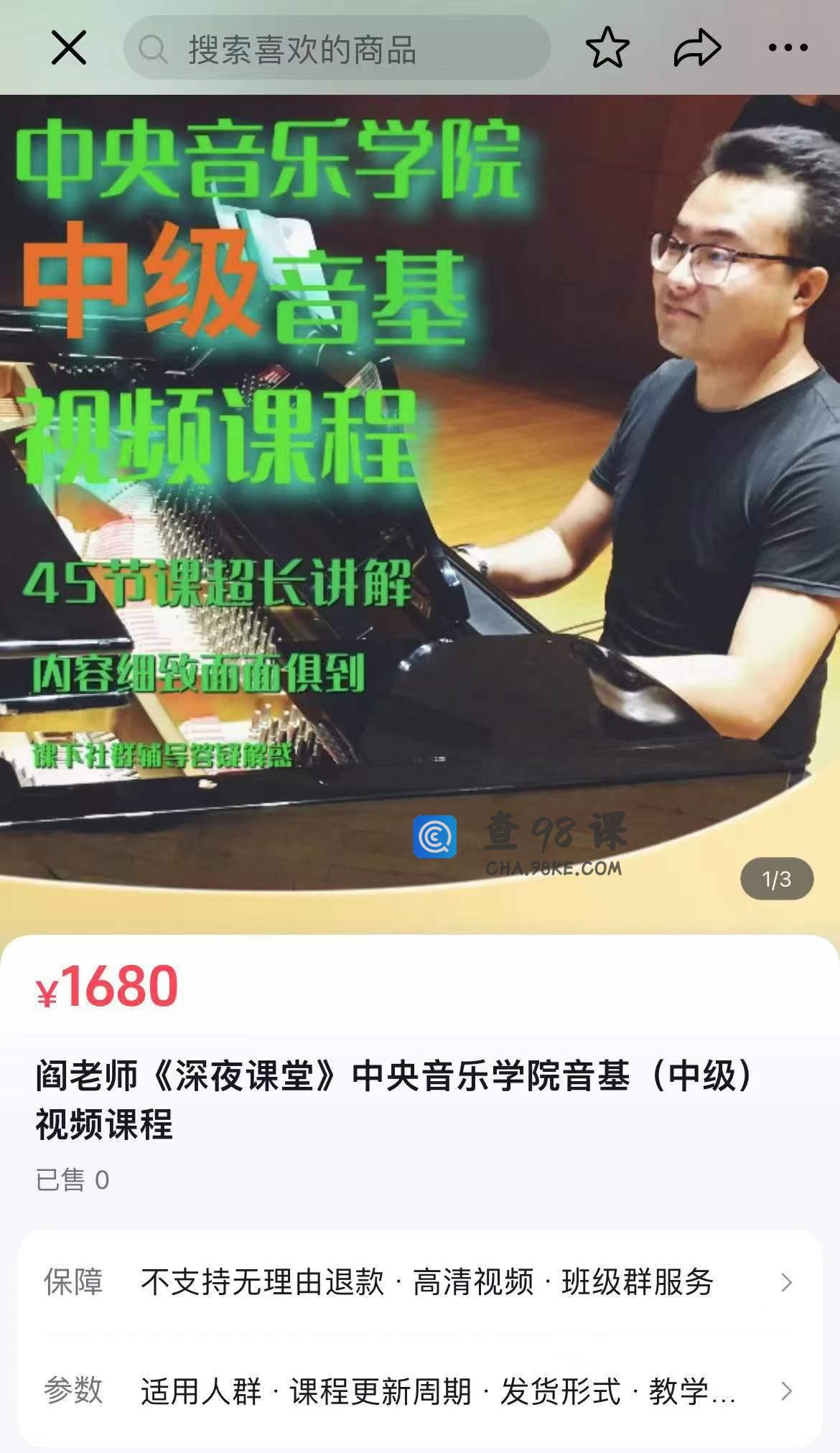
Task: Open the course cover image
Action: (x=420, y=503)
